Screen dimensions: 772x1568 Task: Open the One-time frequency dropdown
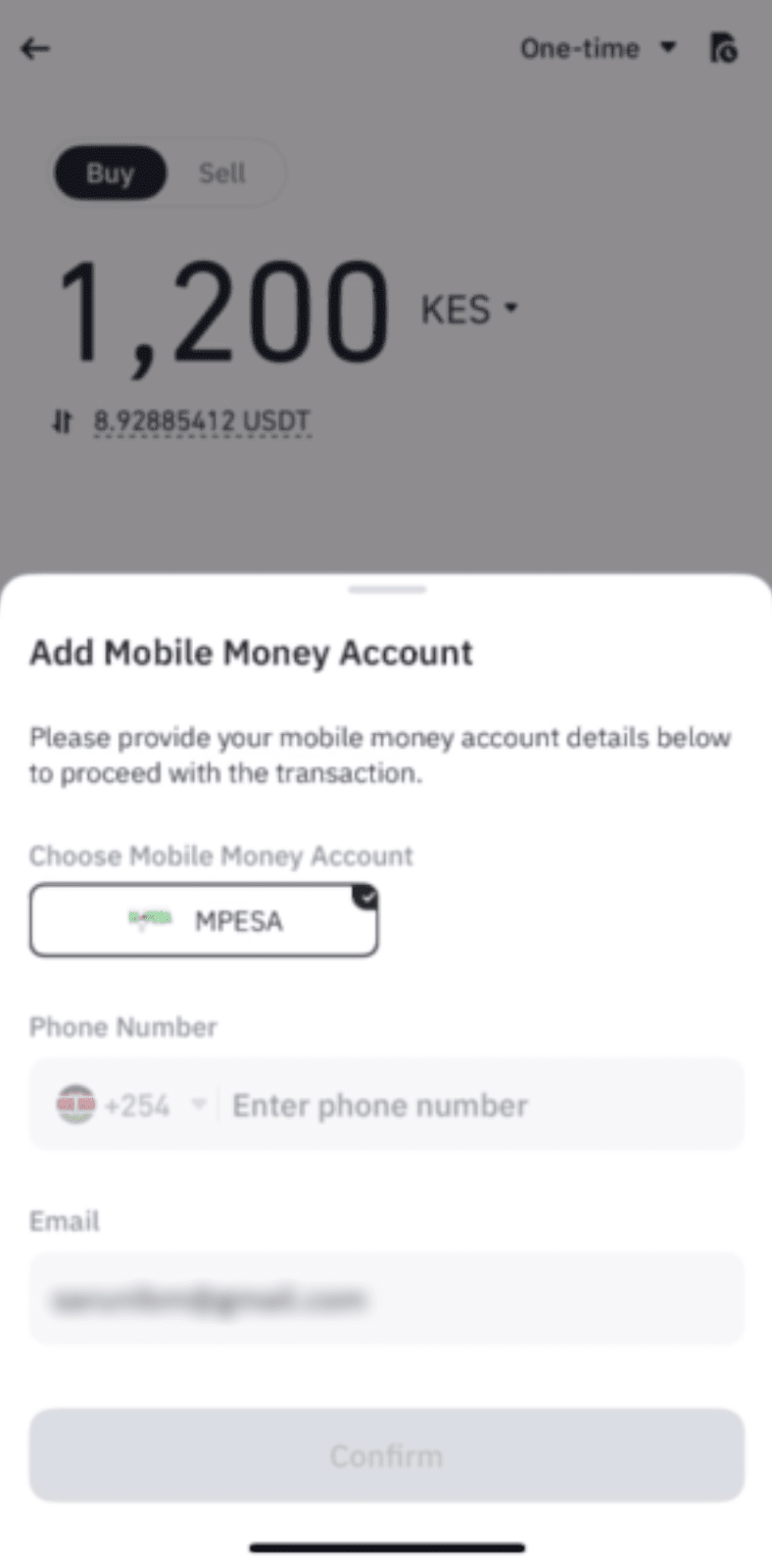point(597,48)
